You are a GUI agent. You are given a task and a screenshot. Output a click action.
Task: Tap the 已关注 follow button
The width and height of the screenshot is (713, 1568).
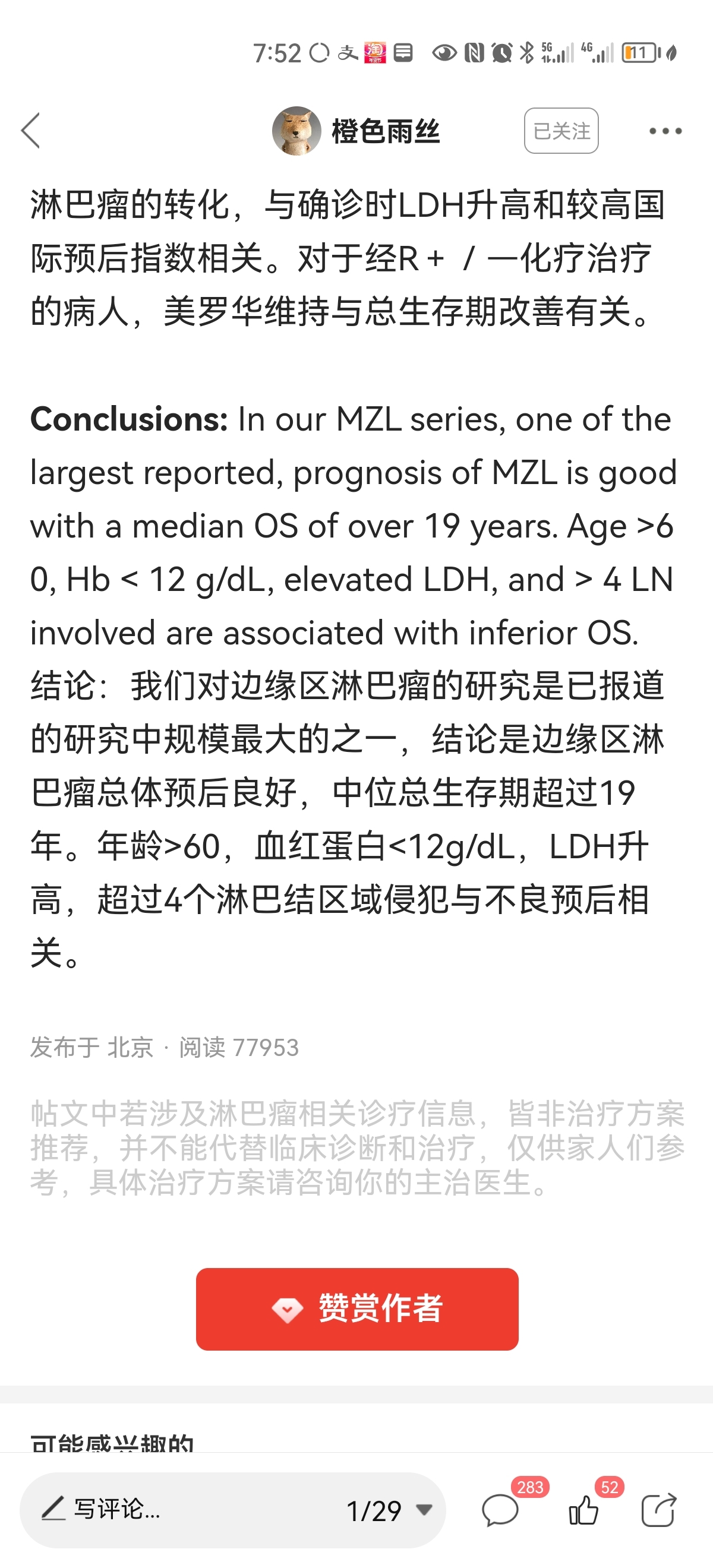[x=561, y=131]
